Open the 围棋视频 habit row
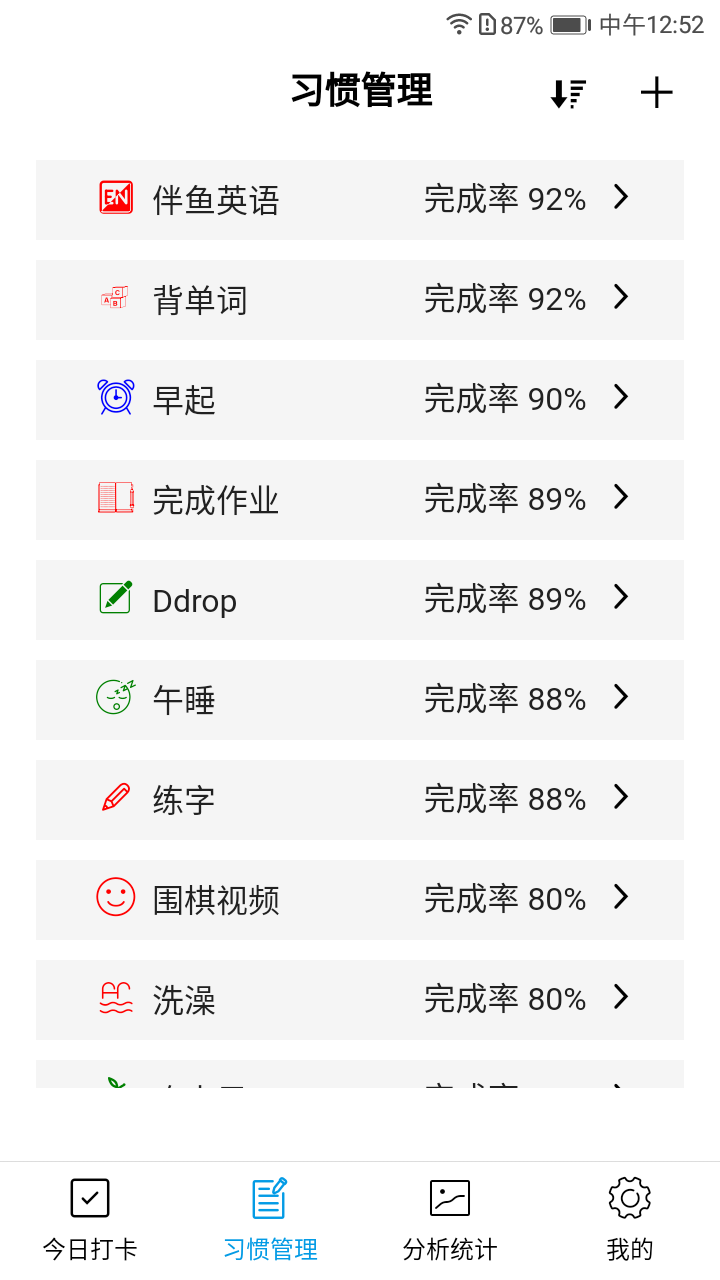This screenshot has width=720, height=1280. 360,900
